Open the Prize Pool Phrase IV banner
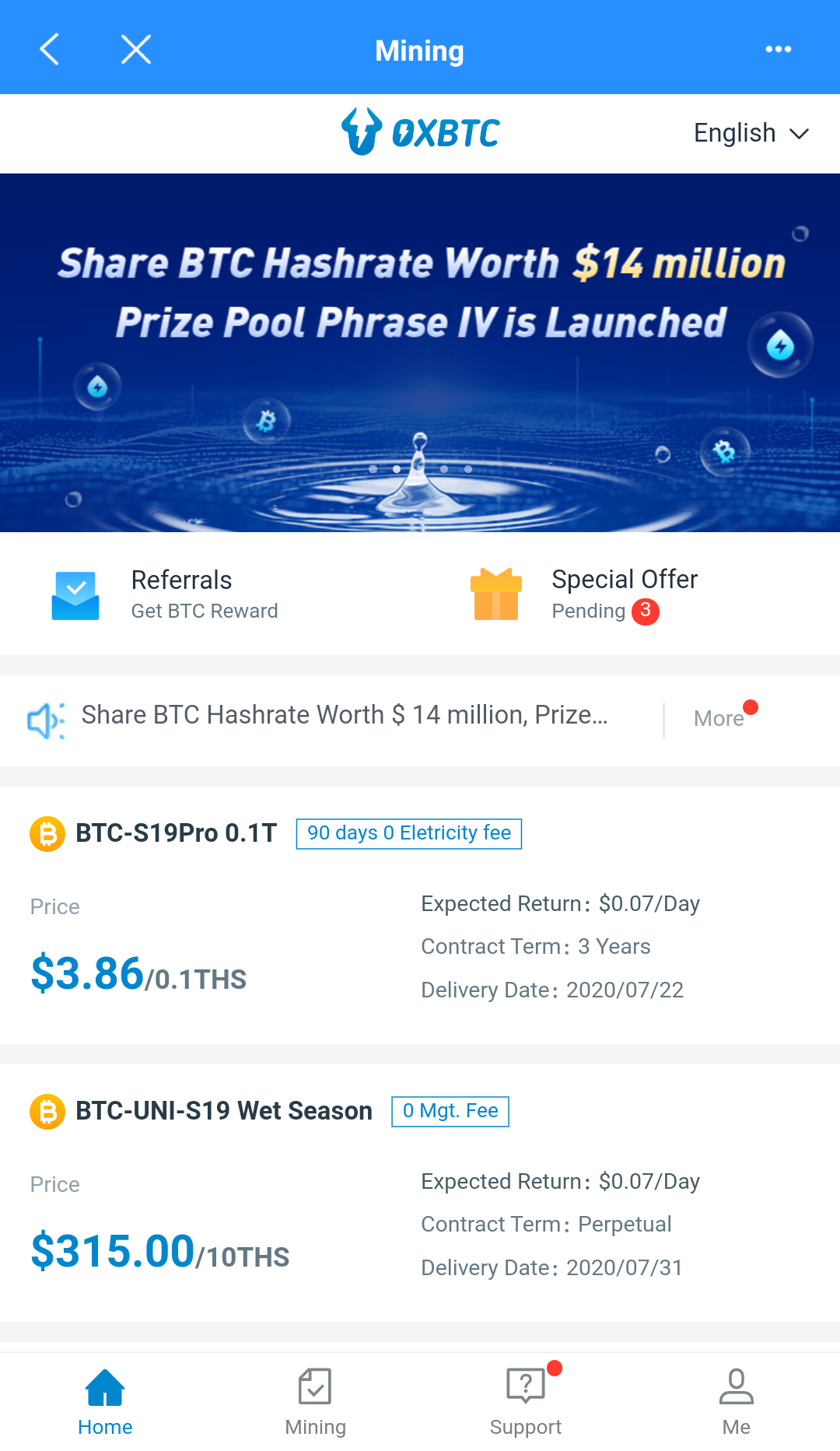Viewport: 840px width, 1451px height. point(420,352)
